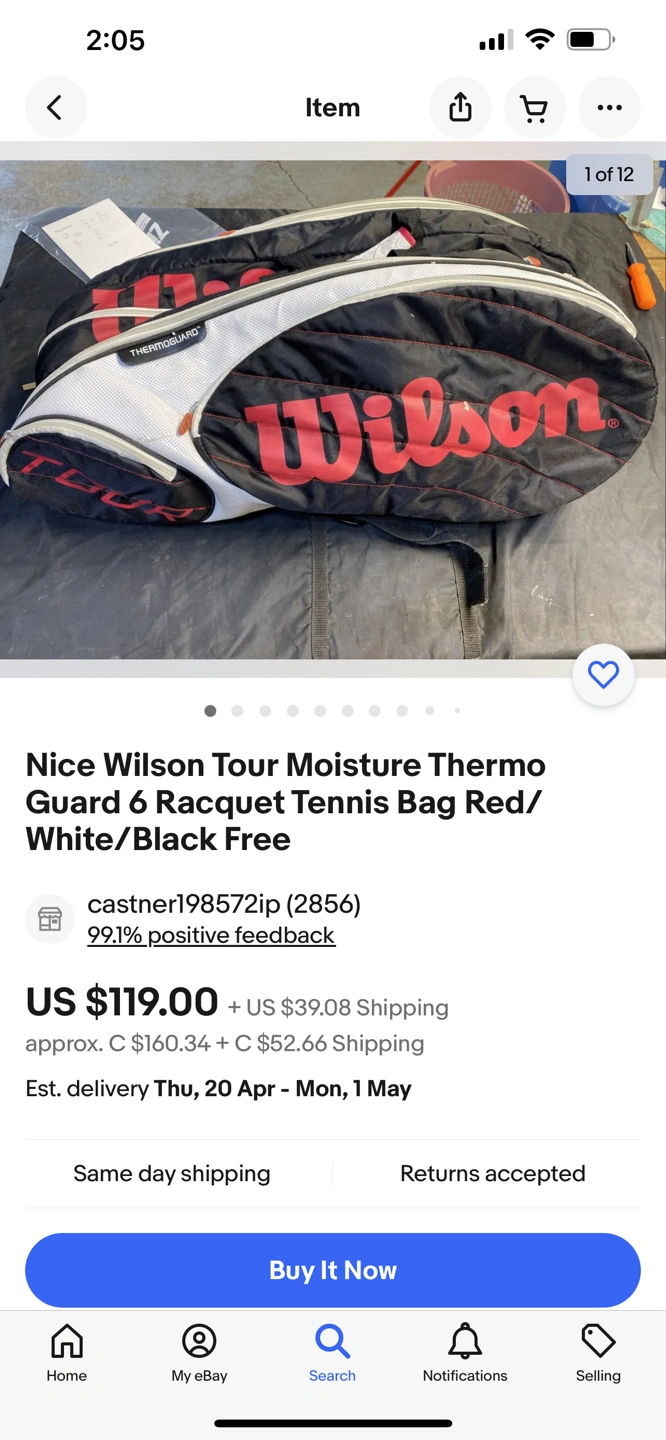
Task: Add item to watchlist with heart icon
Action: click(603, 675)
